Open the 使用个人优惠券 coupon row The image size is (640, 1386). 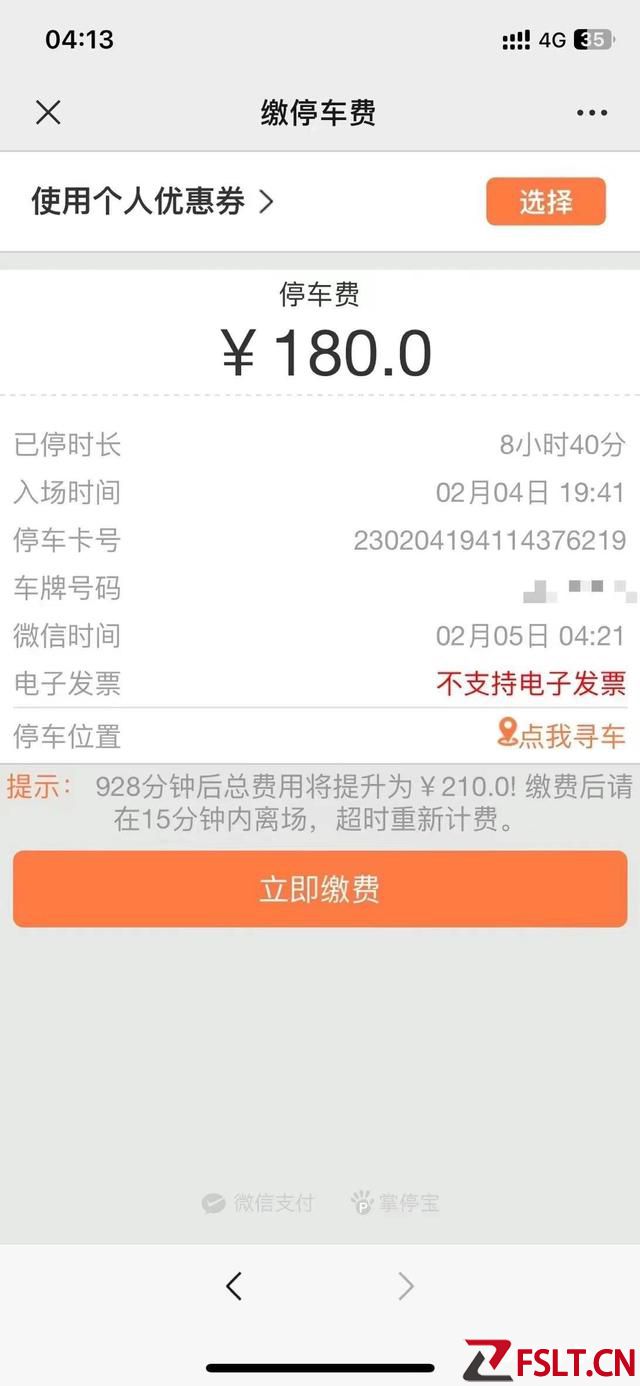point(152,202)
